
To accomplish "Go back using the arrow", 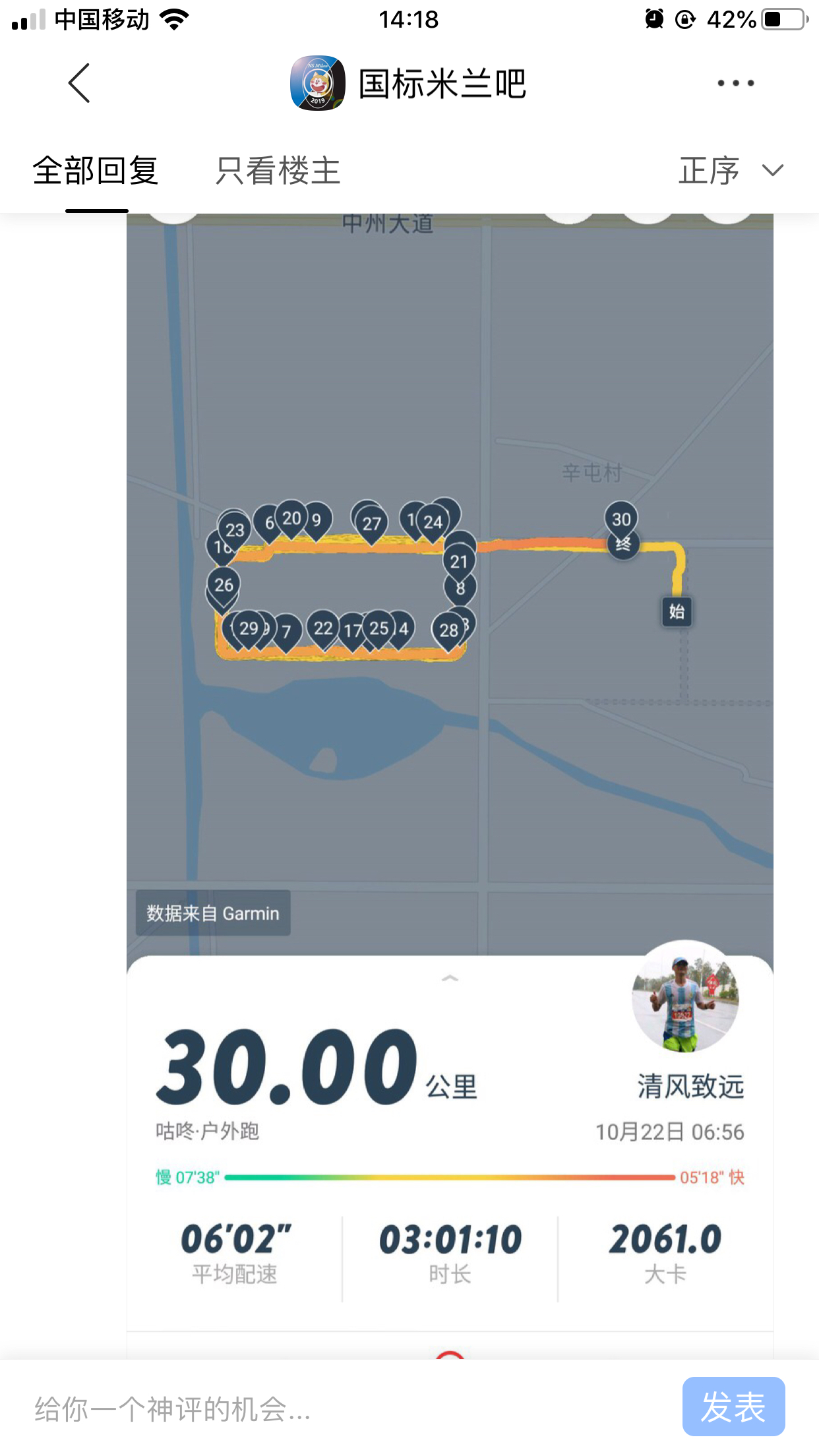I will 79,83.
